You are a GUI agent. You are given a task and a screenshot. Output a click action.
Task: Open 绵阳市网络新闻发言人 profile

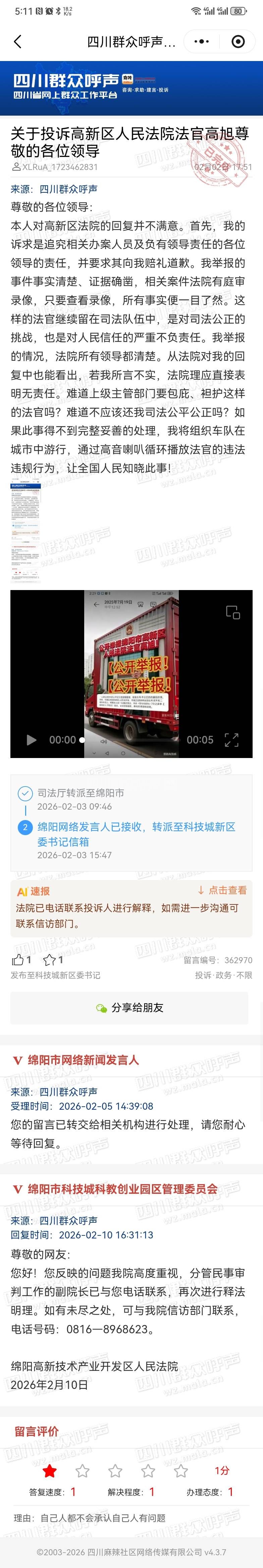(x=83, y=1060)
